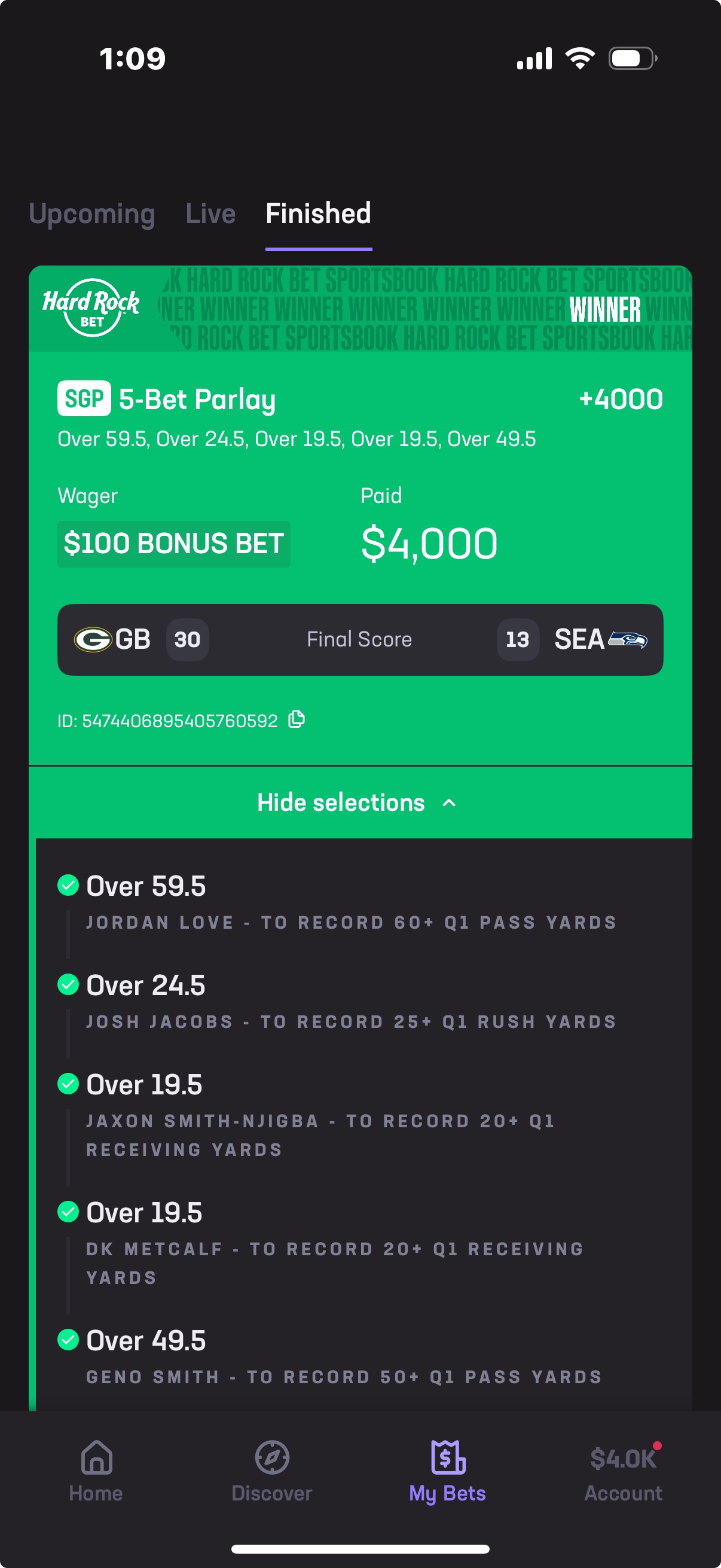Switch to the Upcoming tab

(92, 214)
